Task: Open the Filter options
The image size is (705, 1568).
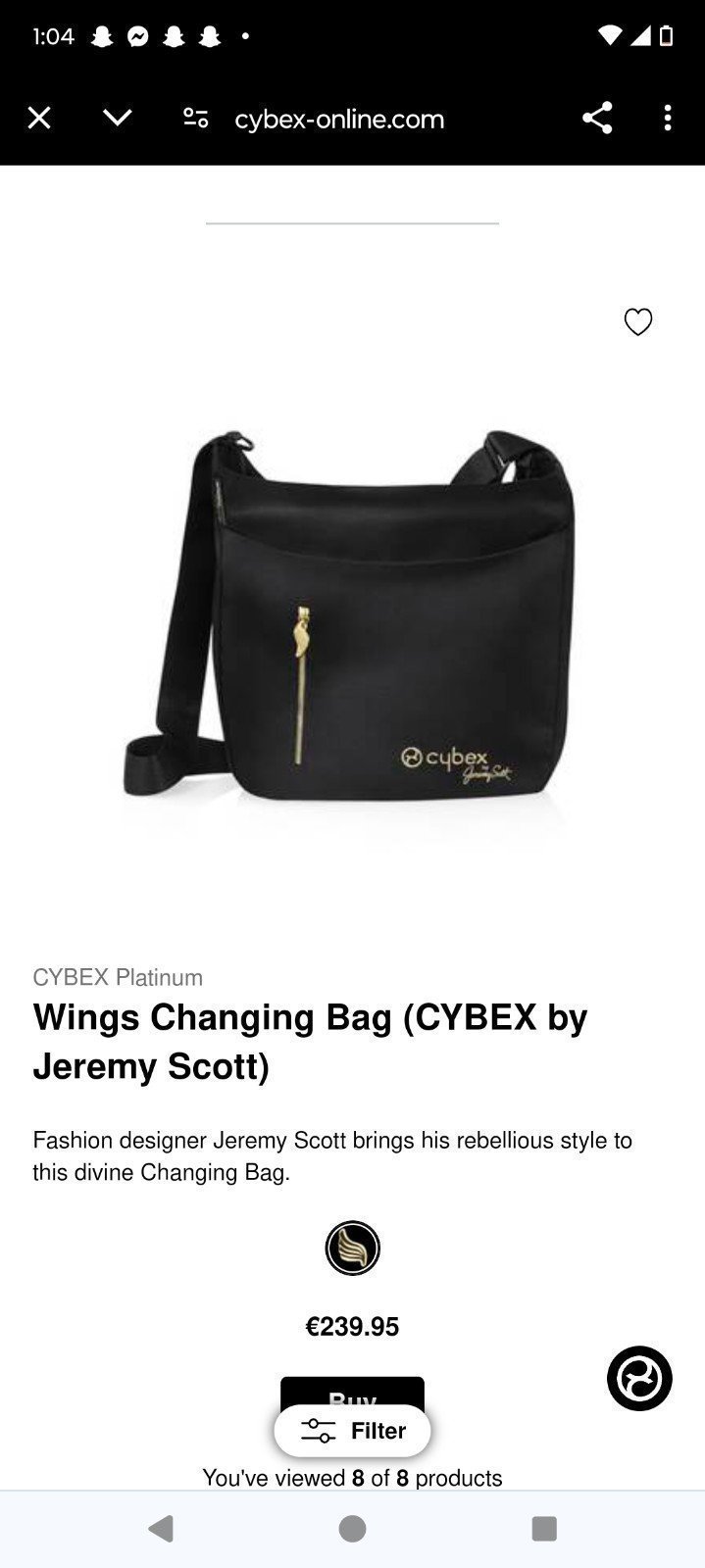Action: coord(352,1431)
